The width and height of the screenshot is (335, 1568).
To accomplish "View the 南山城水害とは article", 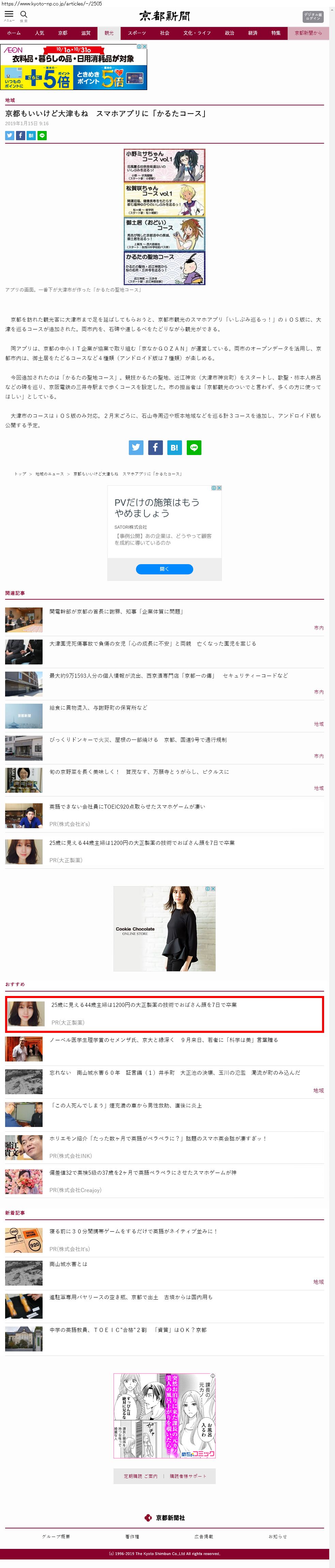I will pyautogui.click(x=68, y=1264).
